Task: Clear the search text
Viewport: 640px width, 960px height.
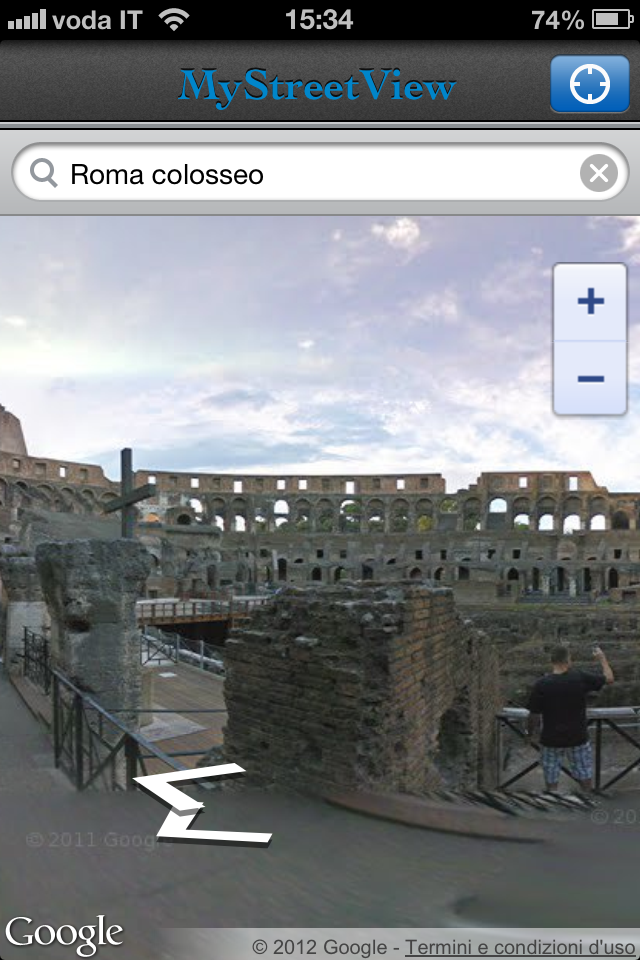Action: point(598,175)
